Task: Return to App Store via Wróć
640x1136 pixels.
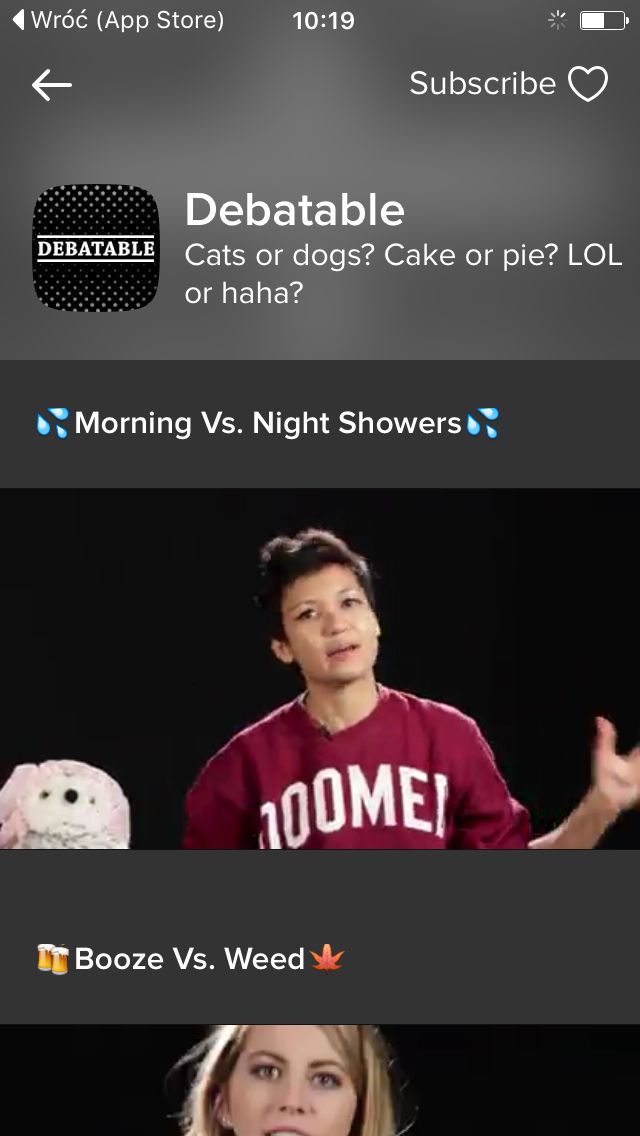Action: (119, 20)
